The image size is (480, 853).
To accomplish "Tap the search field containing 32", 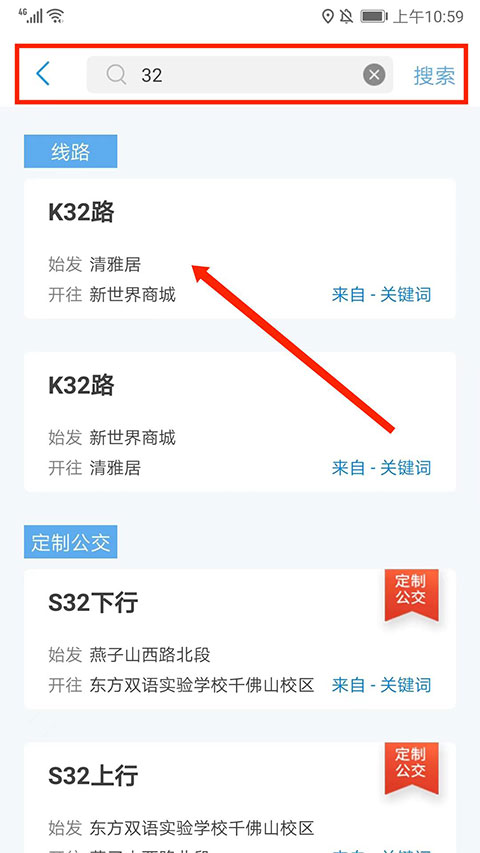I will (x=239, y=75).
